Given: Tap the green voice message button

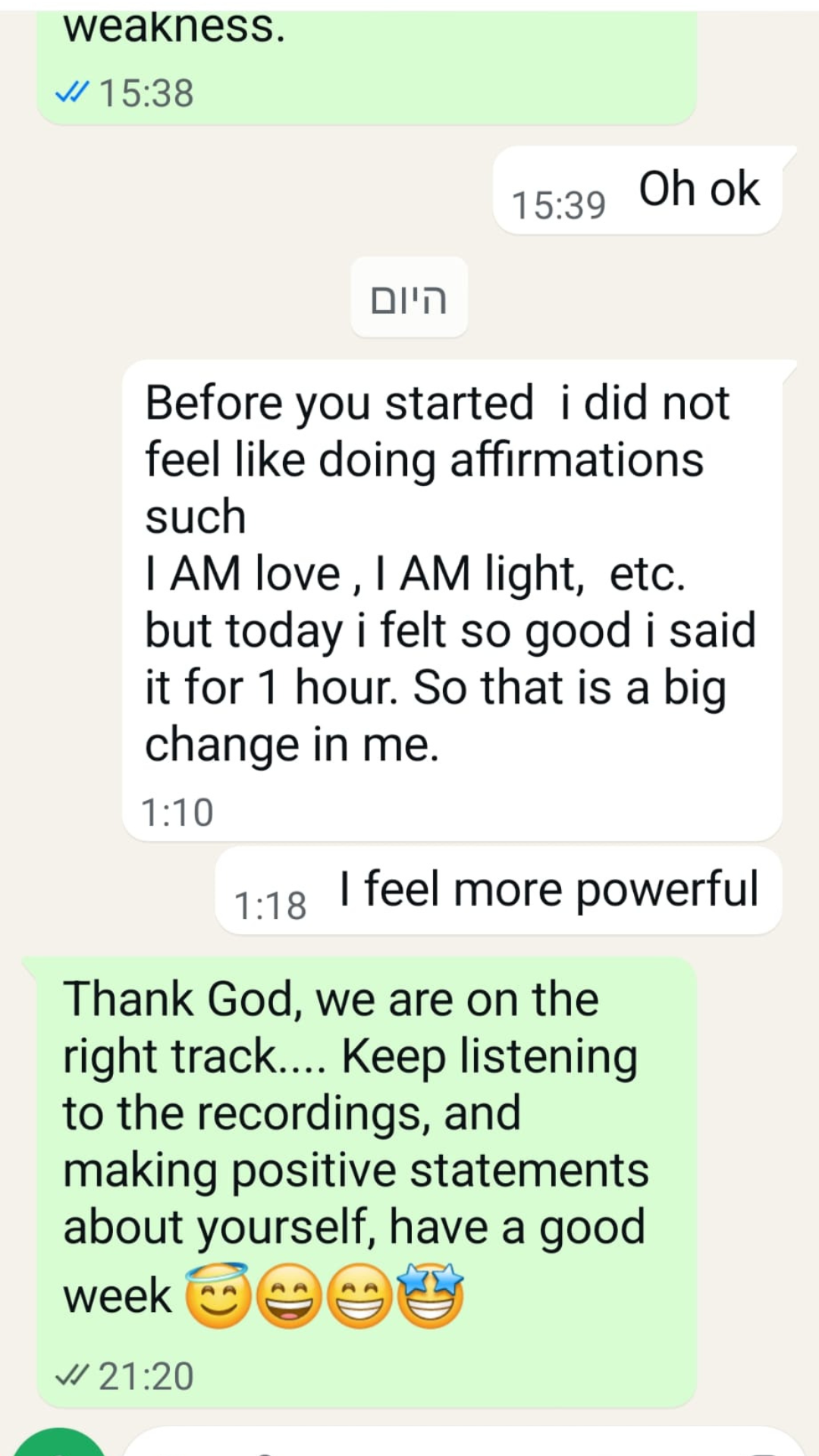Looking at the screenshot, I should tap(59, 1443).
